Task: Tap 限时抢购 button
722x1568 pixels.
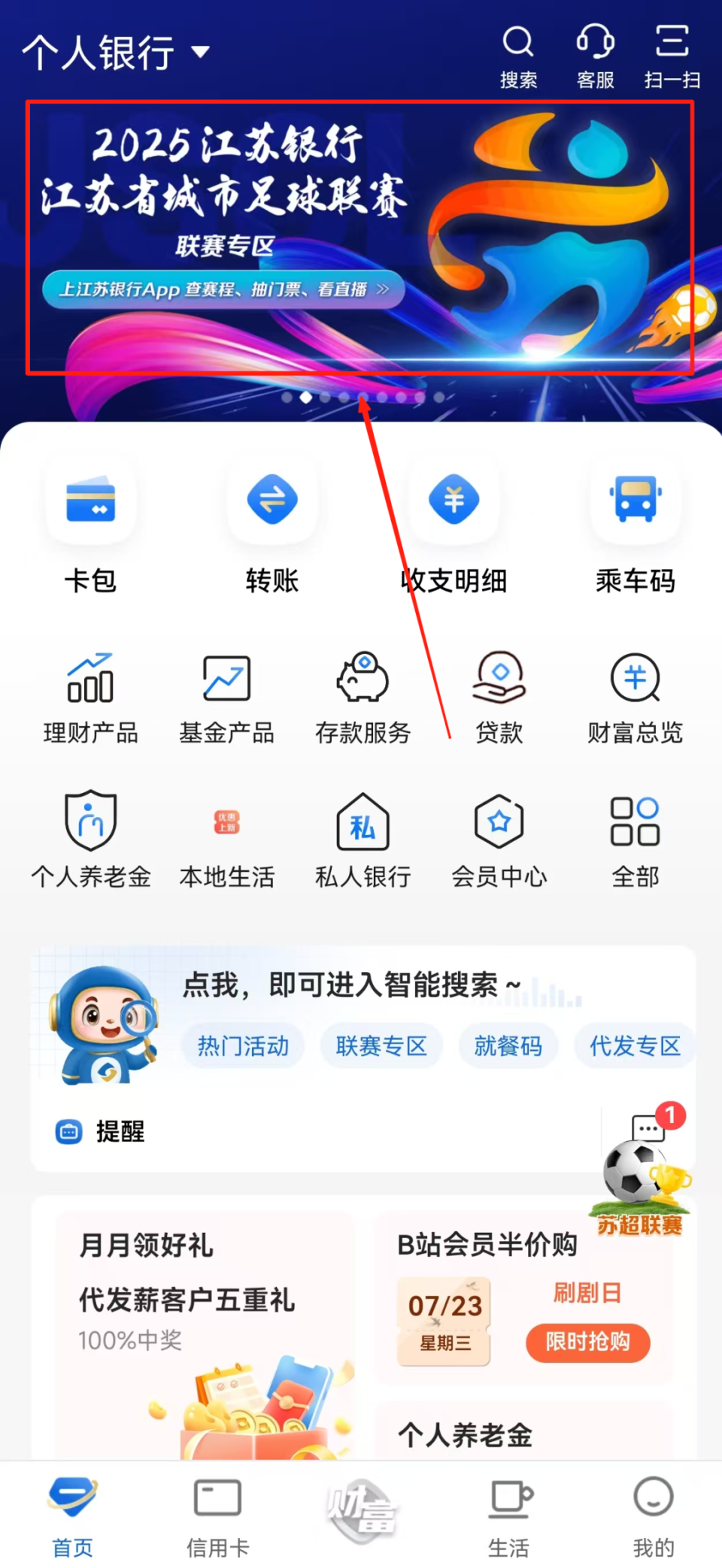Action: pyautogui.click(x=587, y=1342)
